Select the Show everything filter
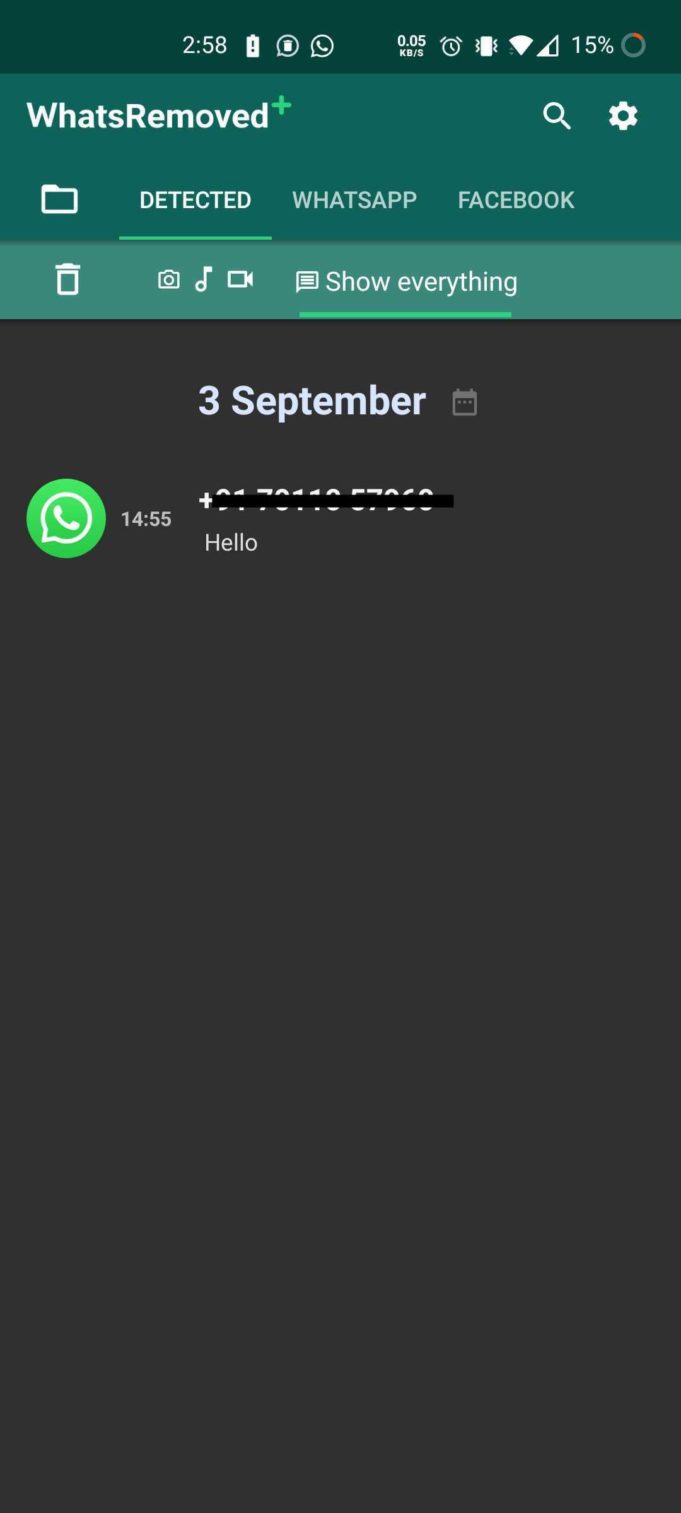 (406, 282)
